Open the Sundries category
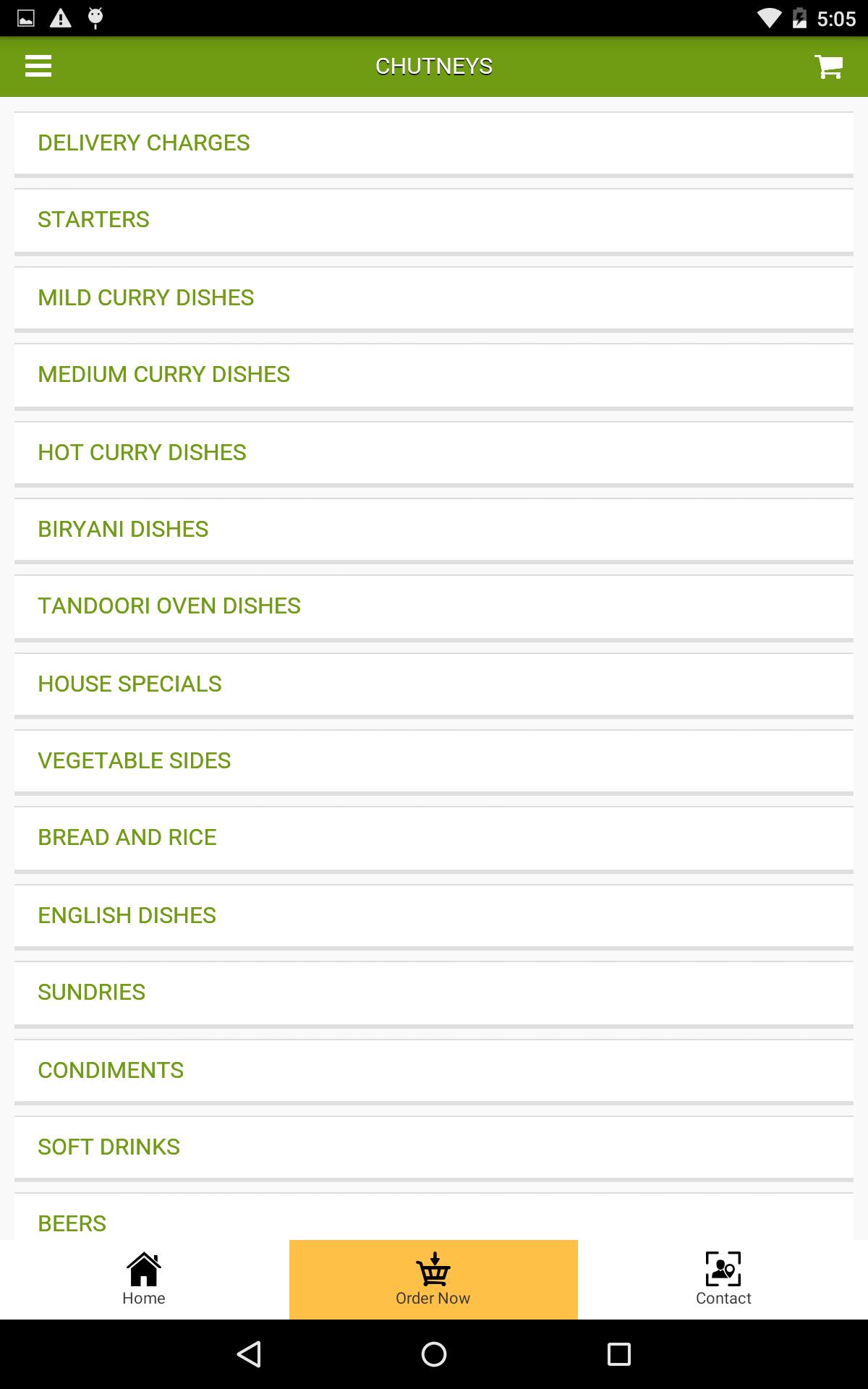 434,993
